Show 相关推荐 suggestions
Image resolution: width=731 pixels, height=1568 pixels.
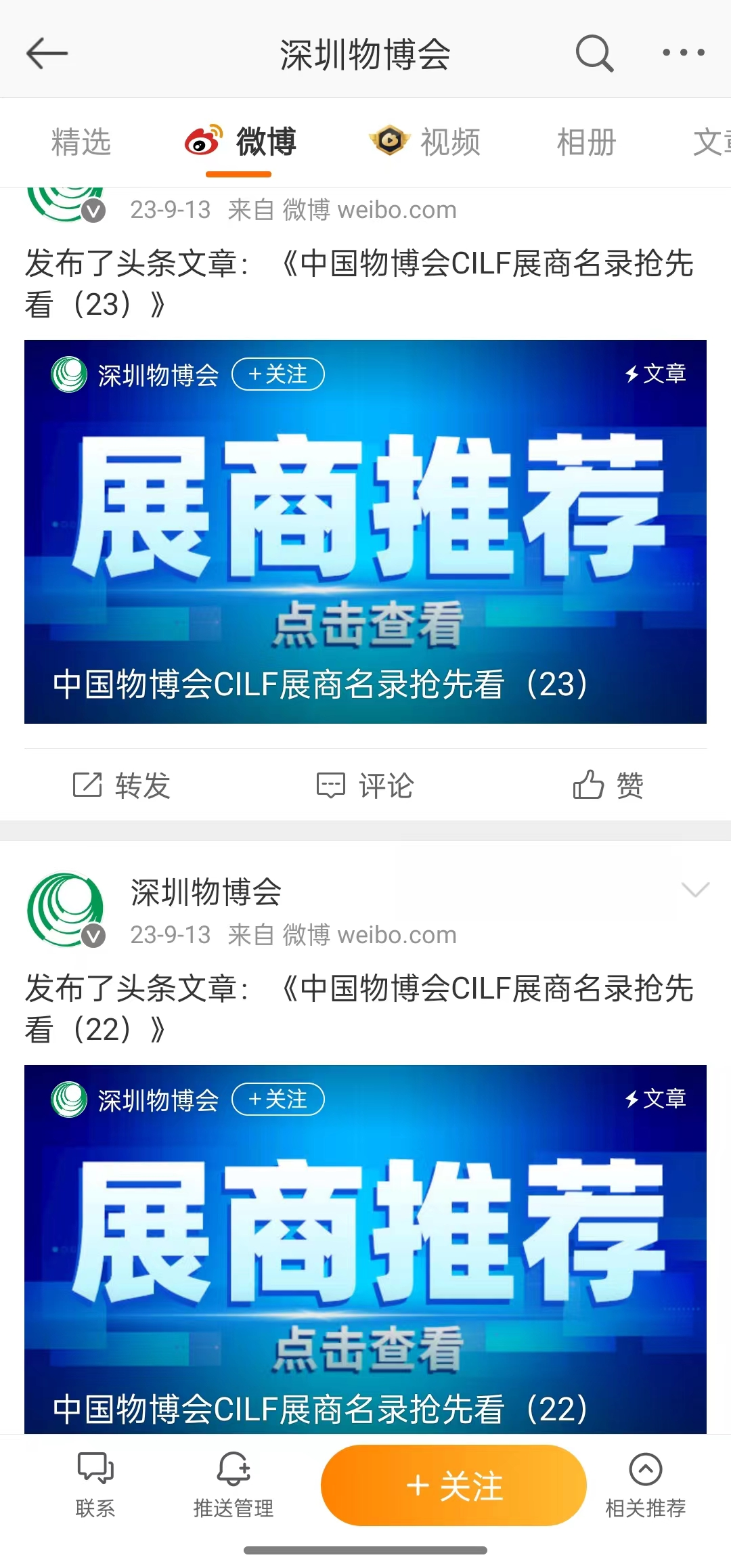(x=646, y=1485)
